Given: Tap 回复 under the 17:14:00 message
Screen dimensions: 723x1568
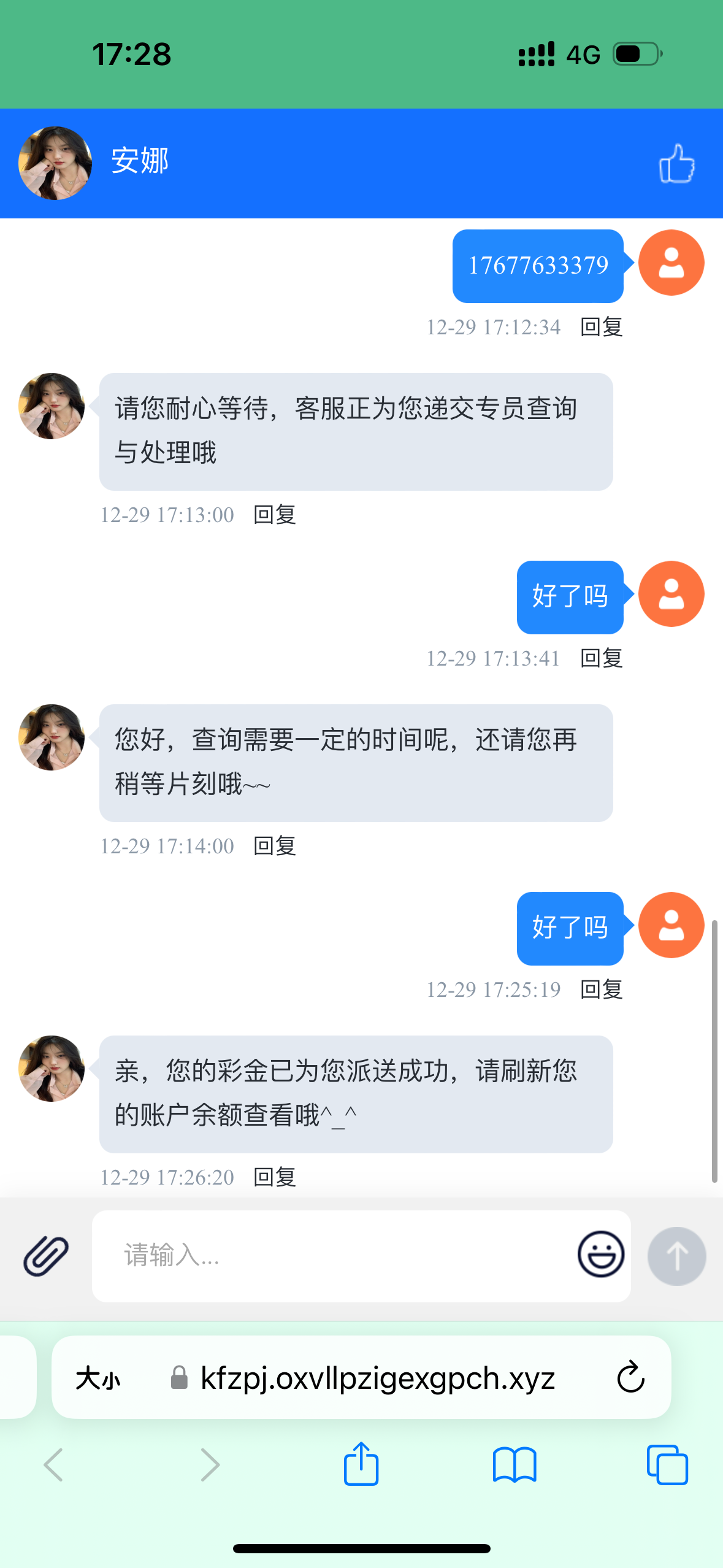Looking at the screenshot, I should [275, 846].
